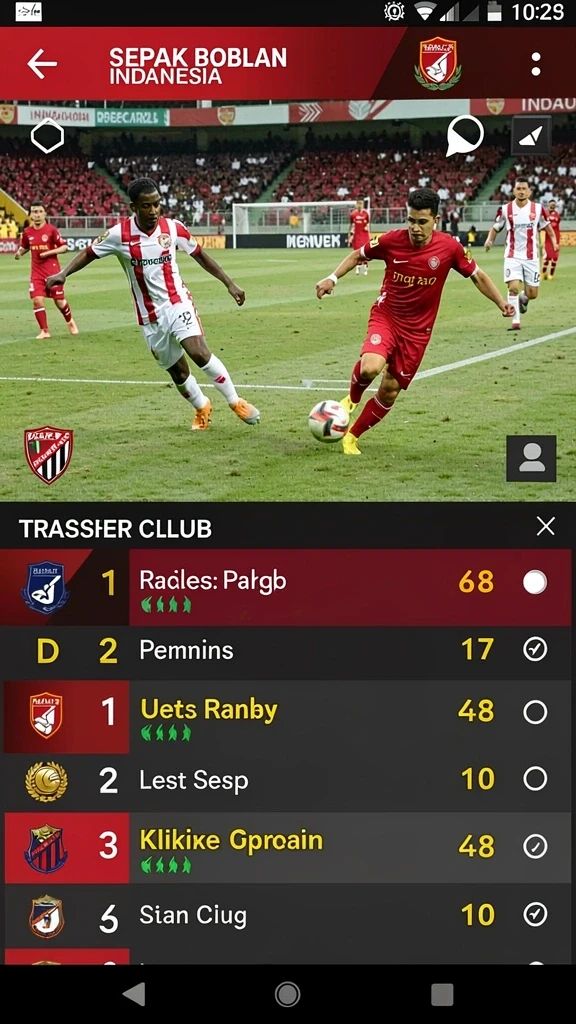This screenshot has height=1024, width=576.
Task: Toggle the check circle for Sian Ciug
Action: tap(535, 915)
